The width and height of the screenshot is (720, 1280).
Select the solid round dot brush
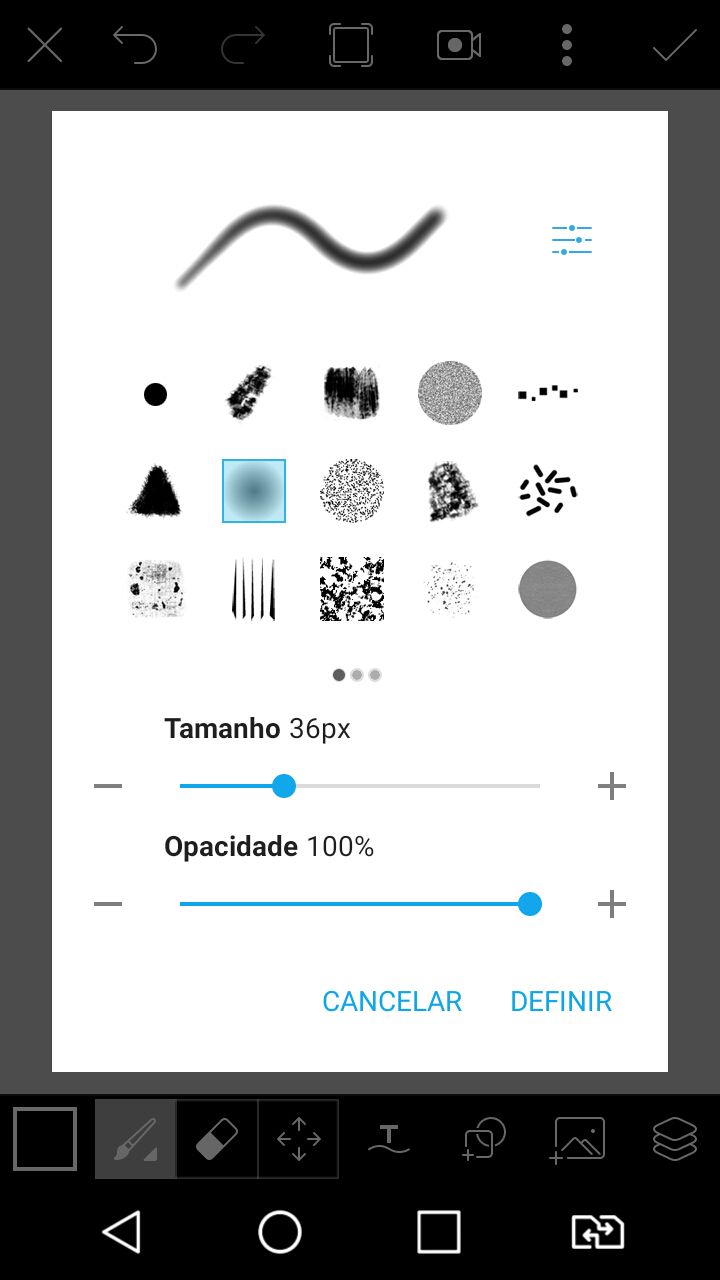pyautogui.click(x=155, y=394)
